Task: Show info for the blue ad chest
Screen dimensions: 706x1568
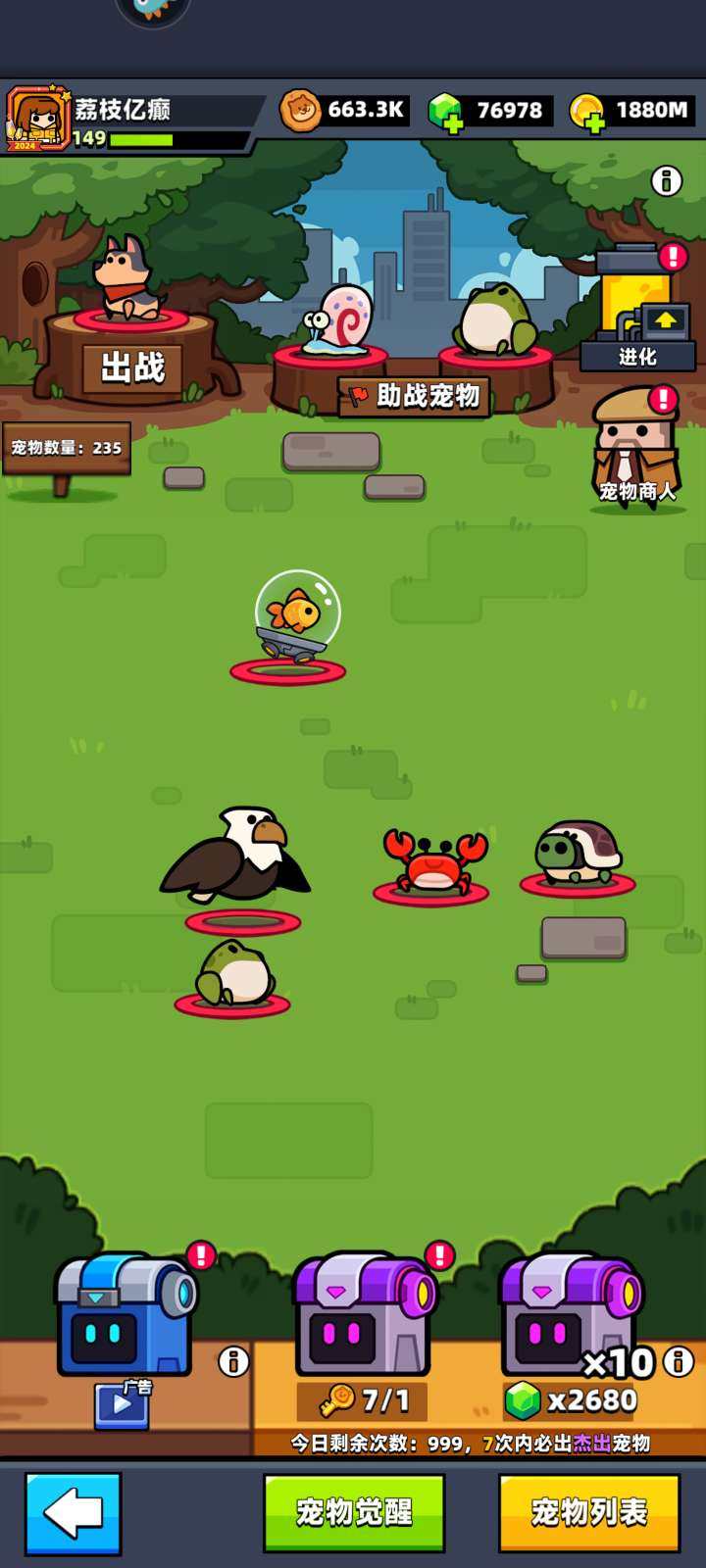Action: (233, 1361)
